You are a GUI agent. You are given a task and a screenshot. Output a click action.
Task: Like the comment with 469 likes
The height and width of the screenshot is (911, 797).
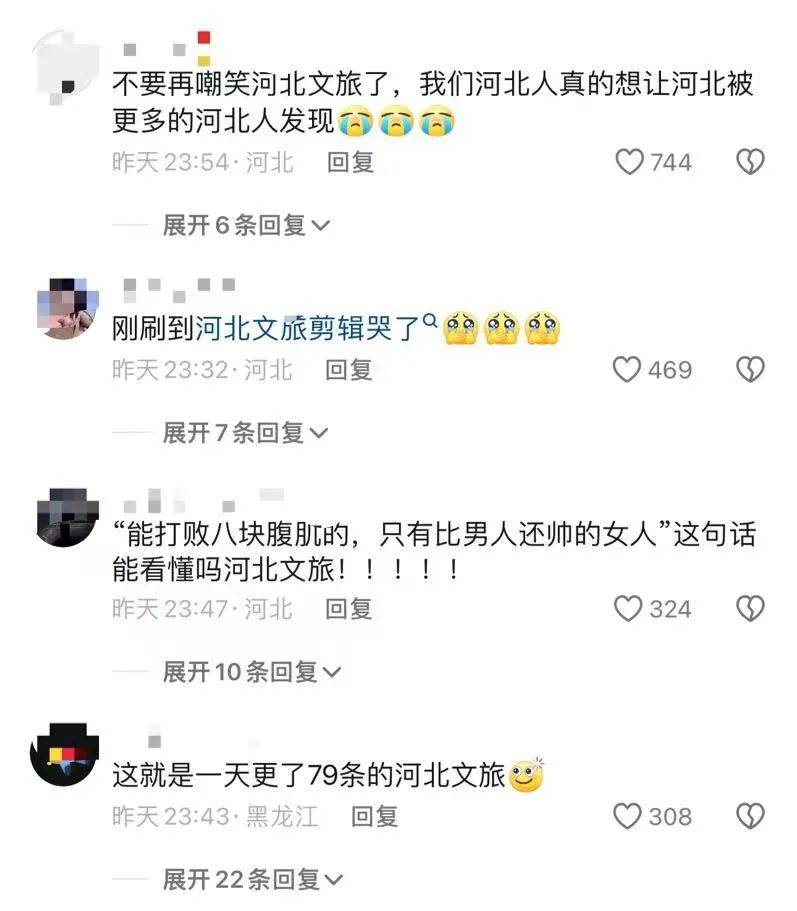point(627,370)
